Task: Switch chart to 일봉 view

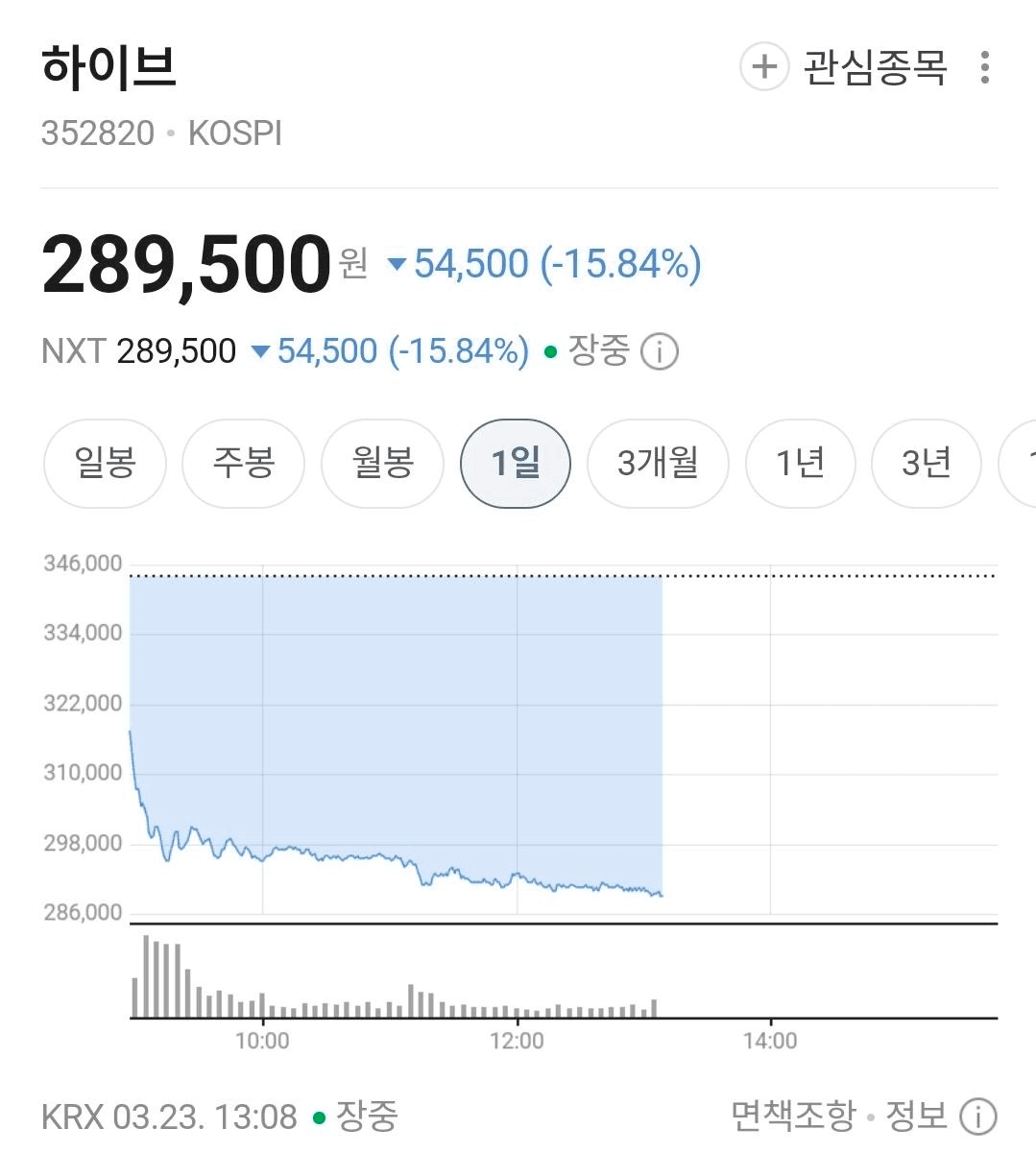Action: (105, 464)
